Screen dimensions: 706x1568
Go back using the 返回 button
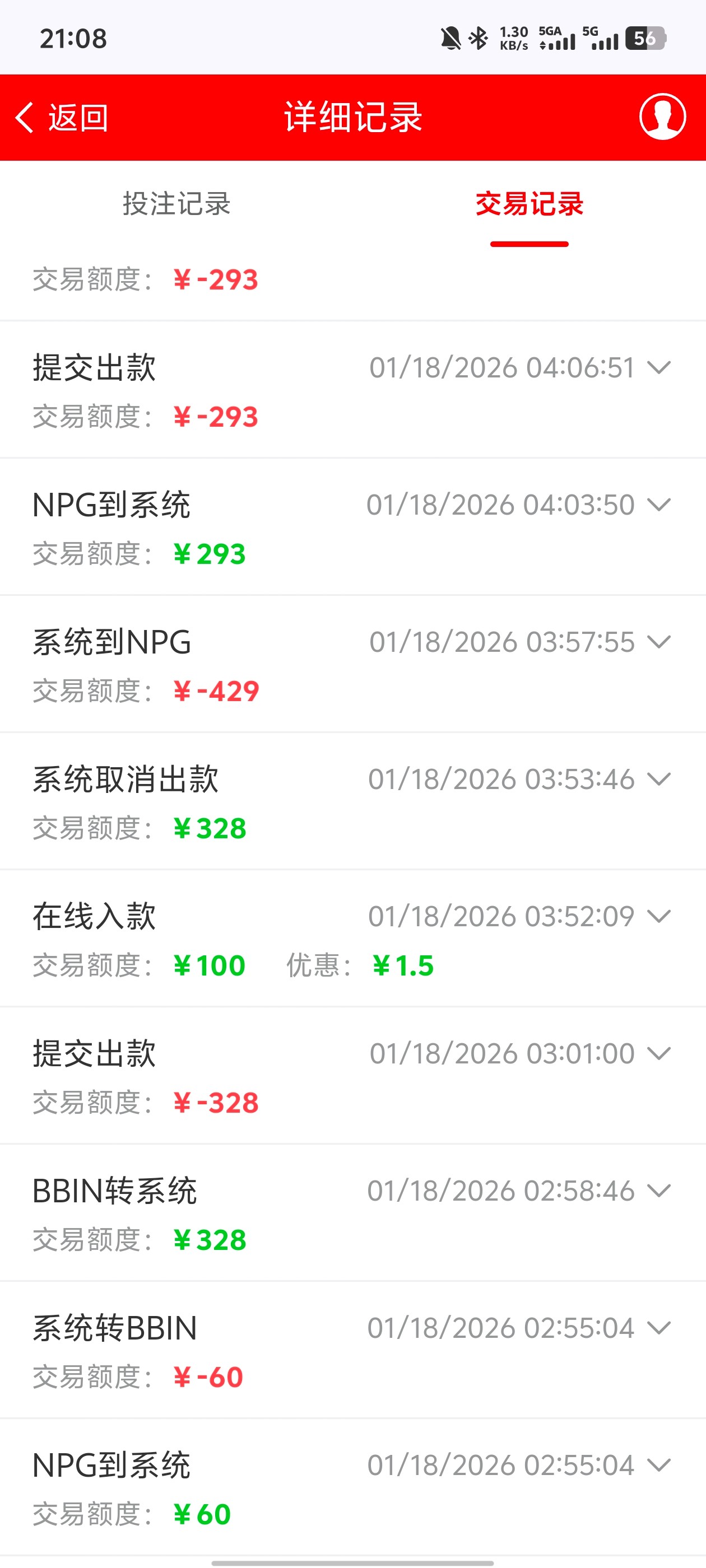(x=62, y=118)
